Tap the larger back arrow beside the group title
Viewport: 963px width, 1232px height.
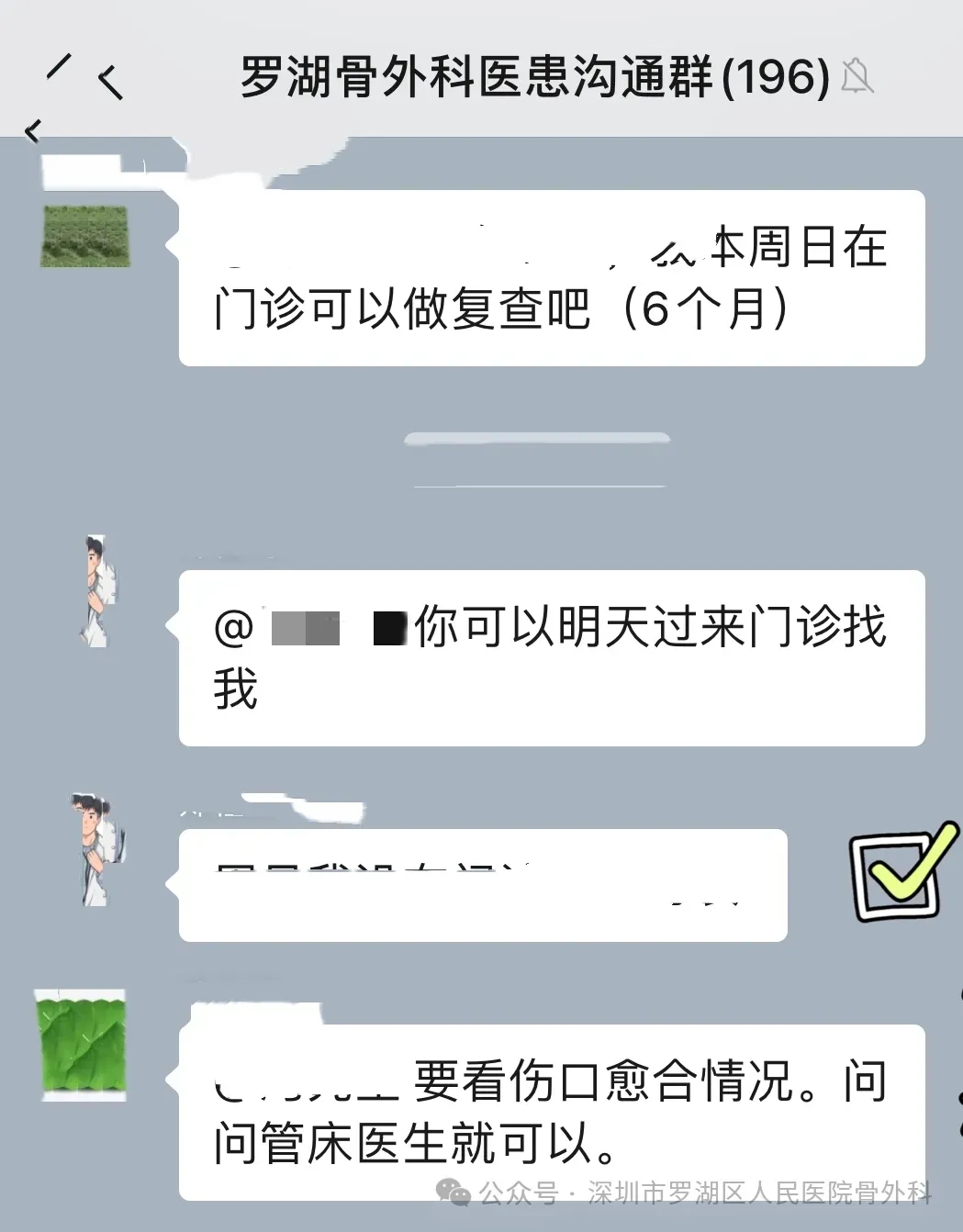tap(110, 83)
